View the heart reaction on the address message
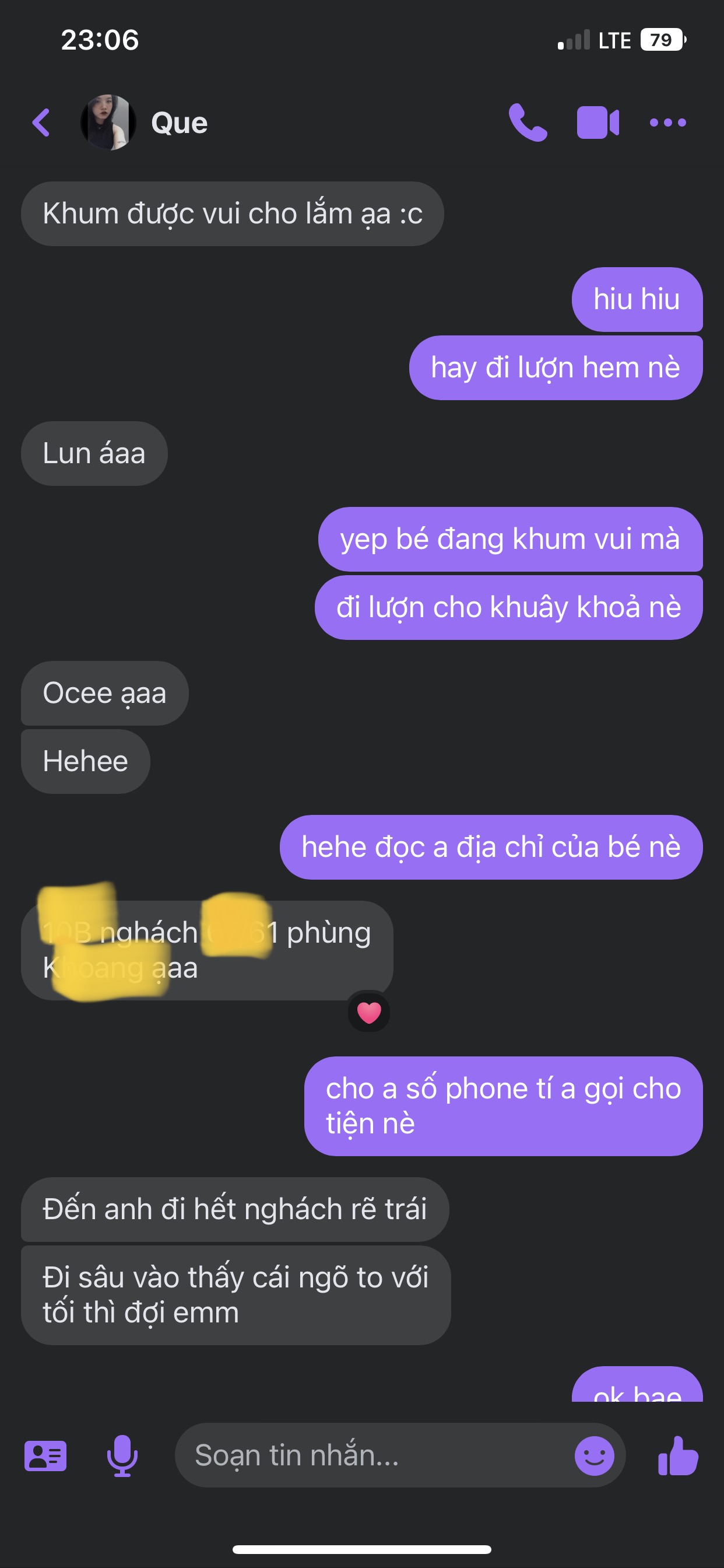Viewport: 724px width, 1568px height. [368, 1012]
